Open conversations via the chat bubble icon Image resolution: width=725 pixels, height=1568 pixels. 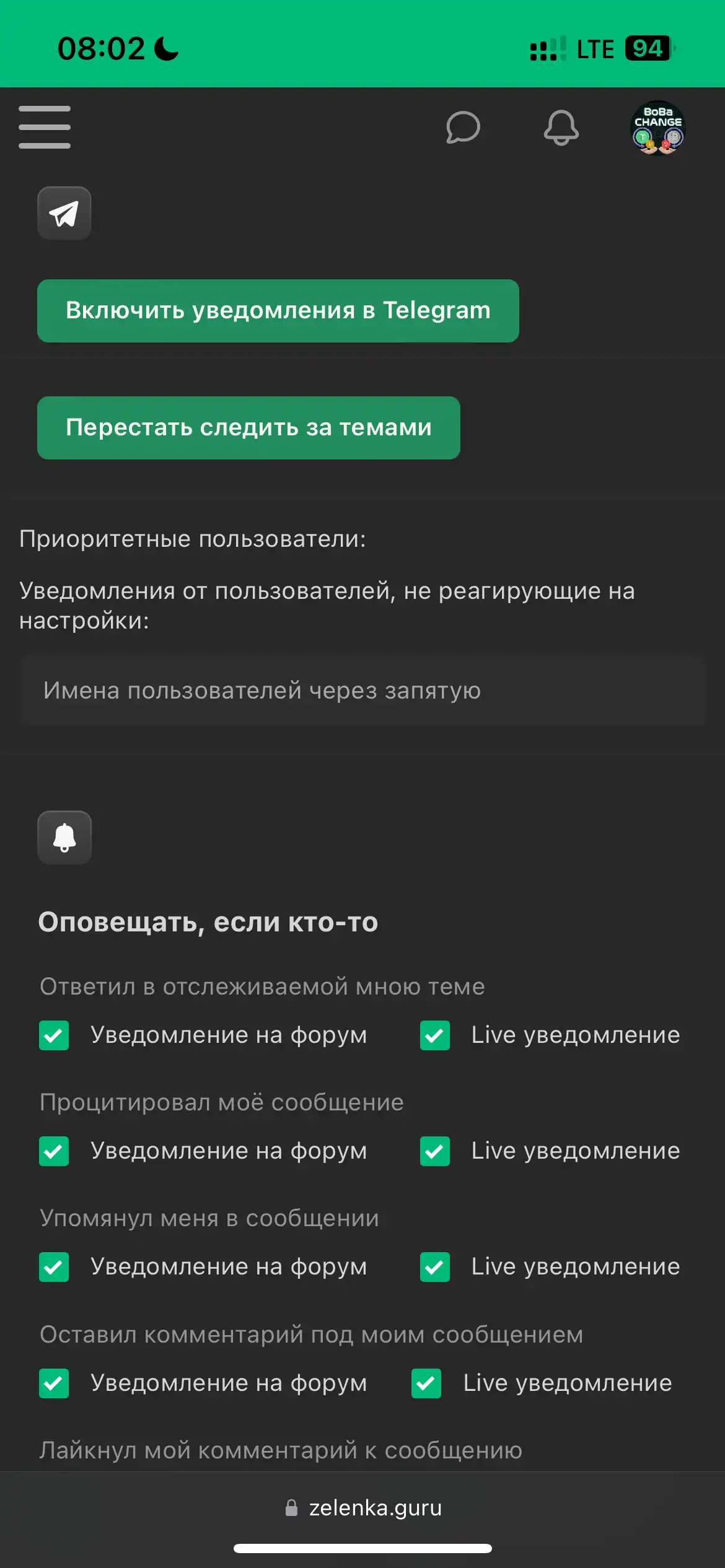click(463, 128)
